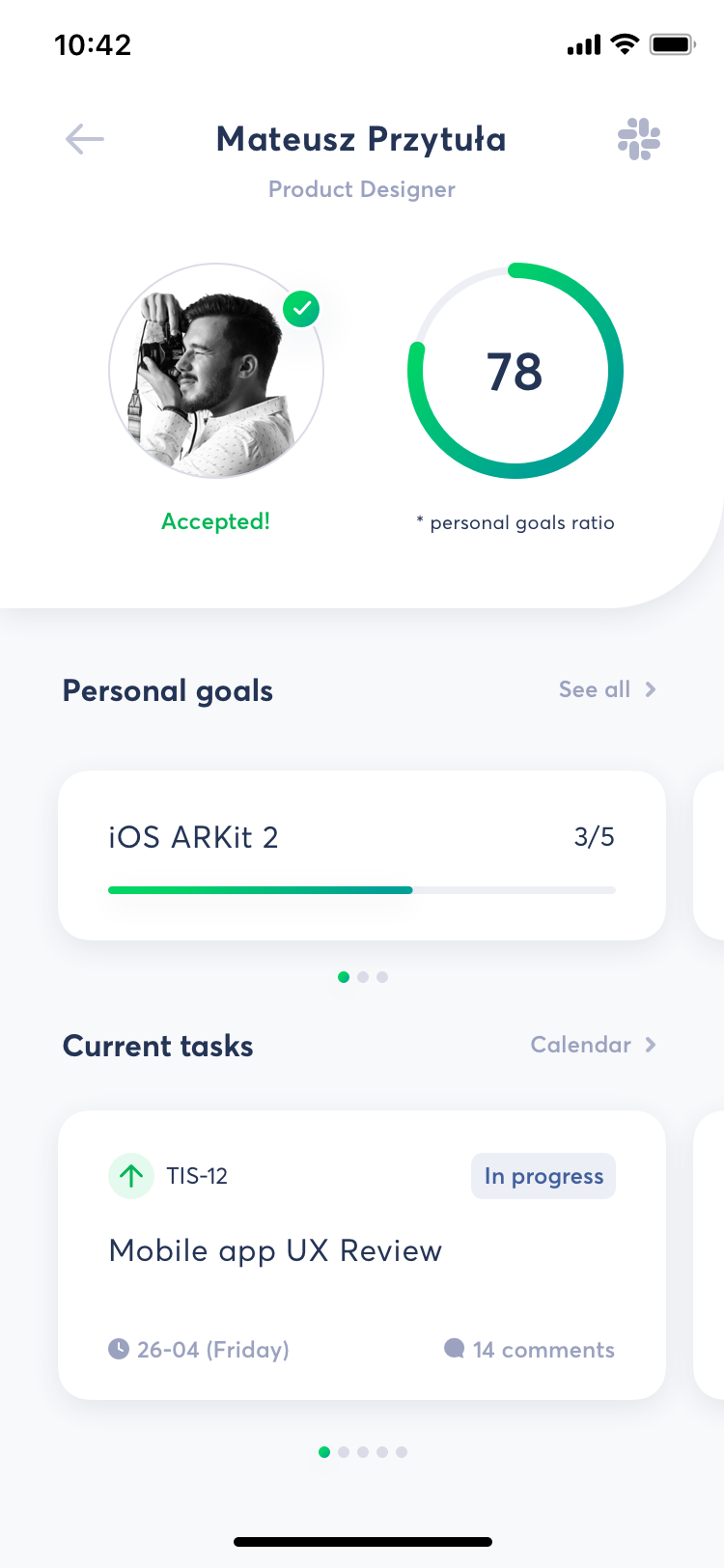Open the Mobile app UX Review task
This screenshot has height=1568, width=724.
(362, 1255)
